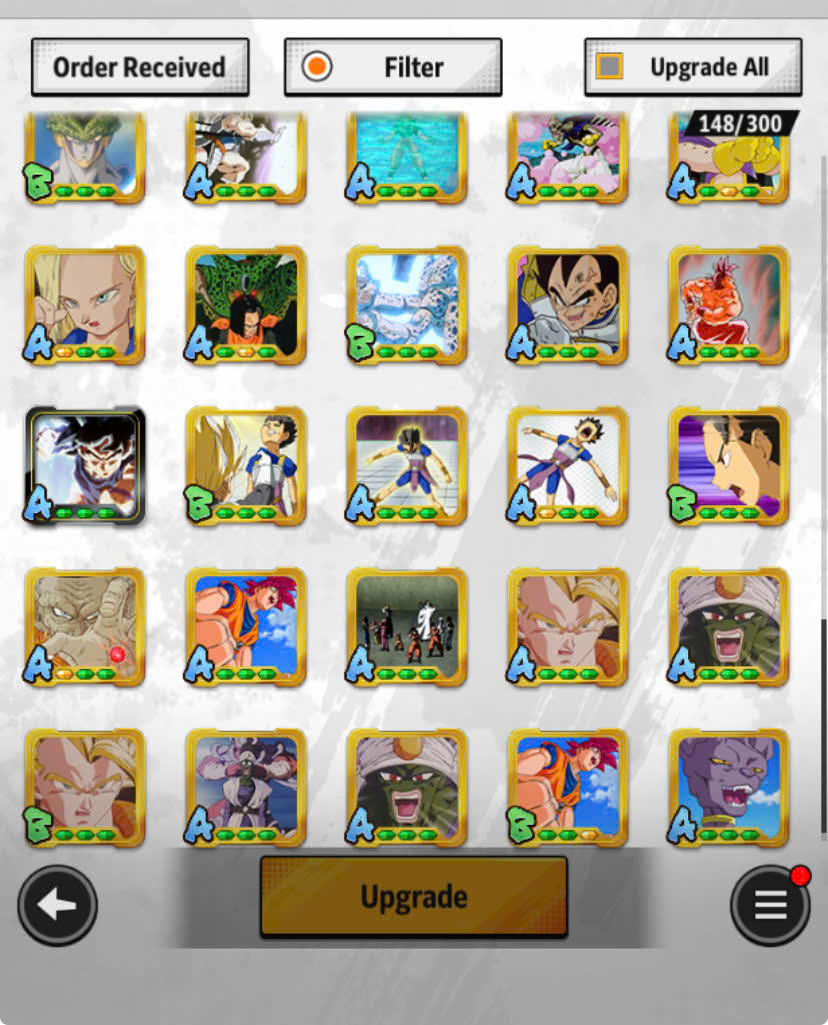Select the red Kaioken Goku card

(729, 305)
